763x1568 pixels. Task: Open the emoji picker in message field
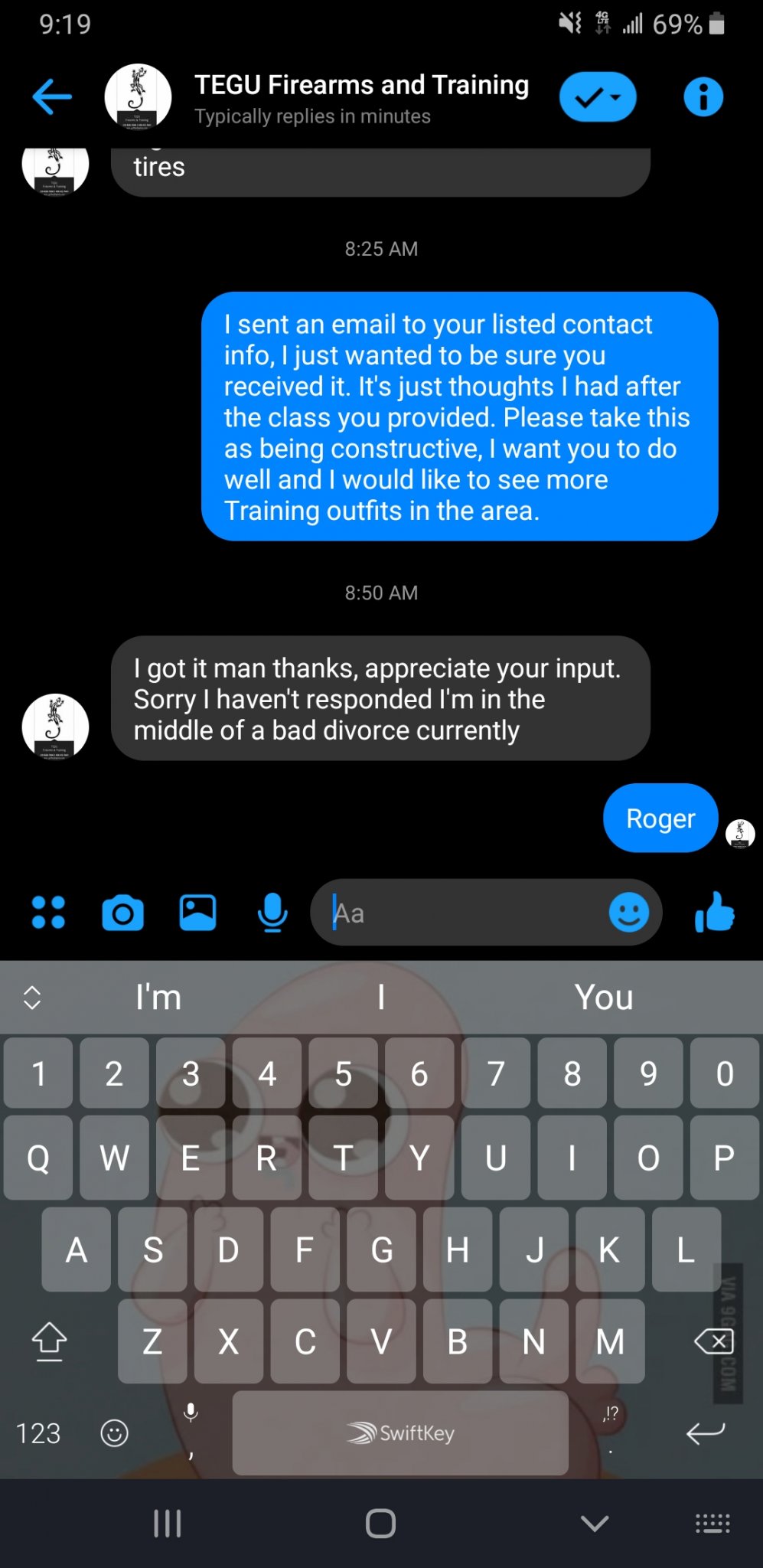pos(628,913)
